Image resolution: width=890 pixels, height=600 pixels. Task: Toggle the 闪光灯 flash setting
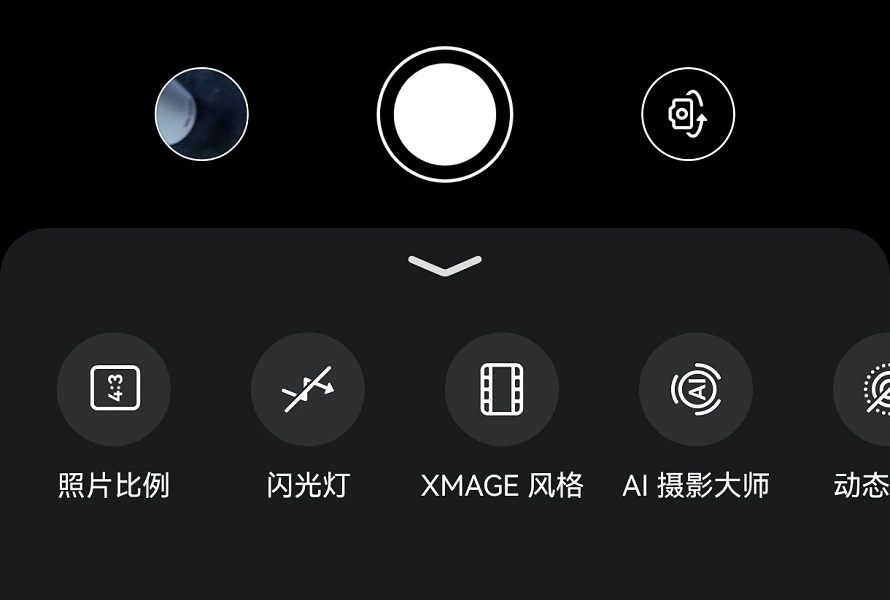point(308,389)
